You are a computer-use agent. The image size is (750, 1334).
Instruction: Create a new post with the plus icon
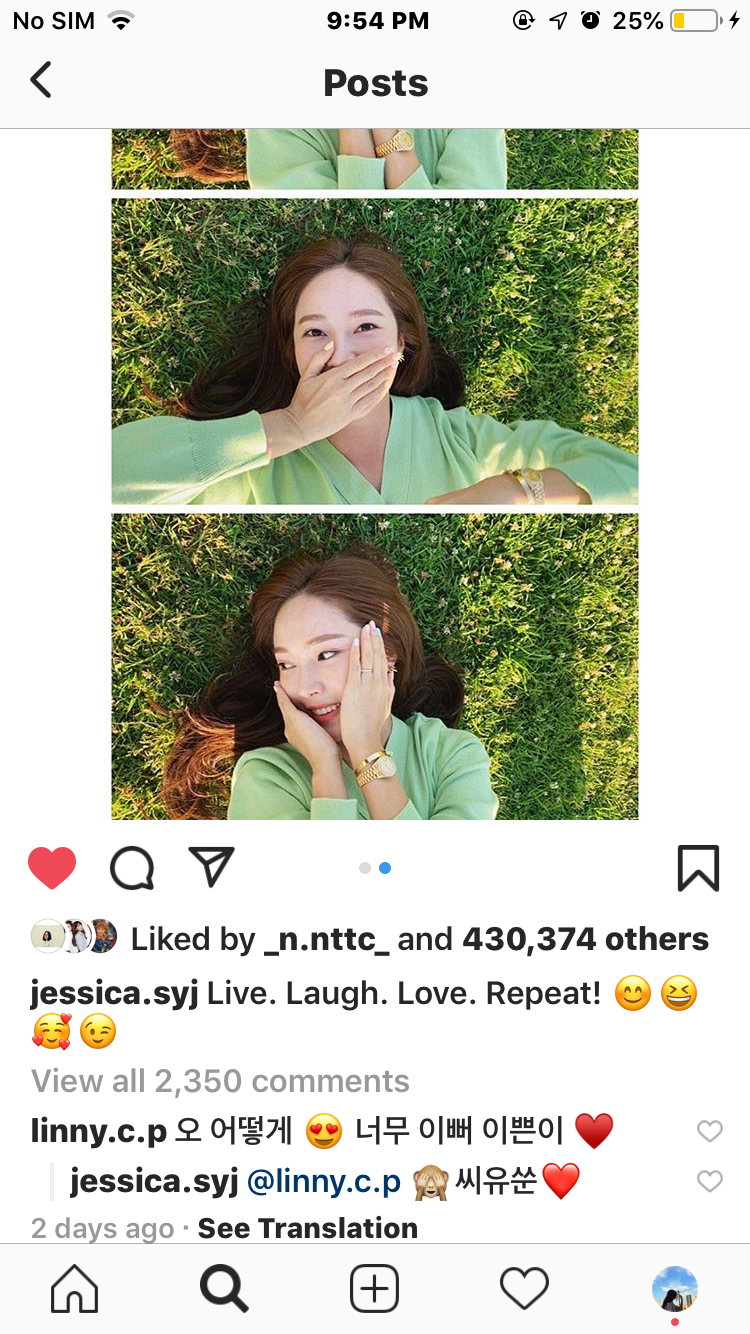click(x=375, y=1289)
